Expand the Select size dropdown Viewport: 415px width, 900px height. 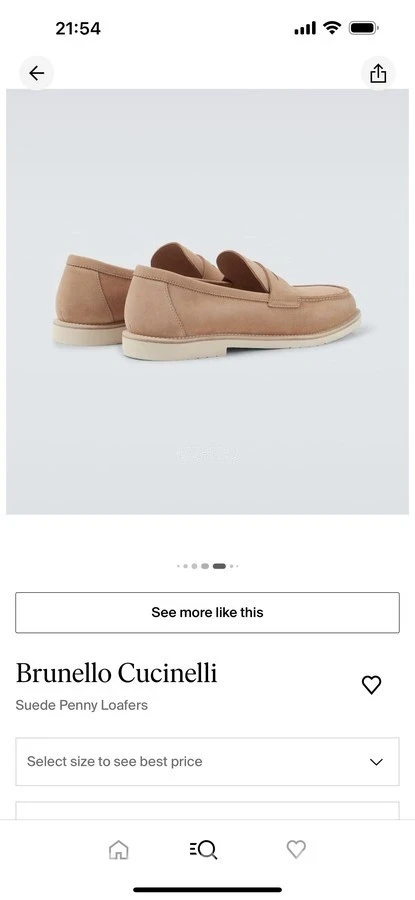pos(207,762)
